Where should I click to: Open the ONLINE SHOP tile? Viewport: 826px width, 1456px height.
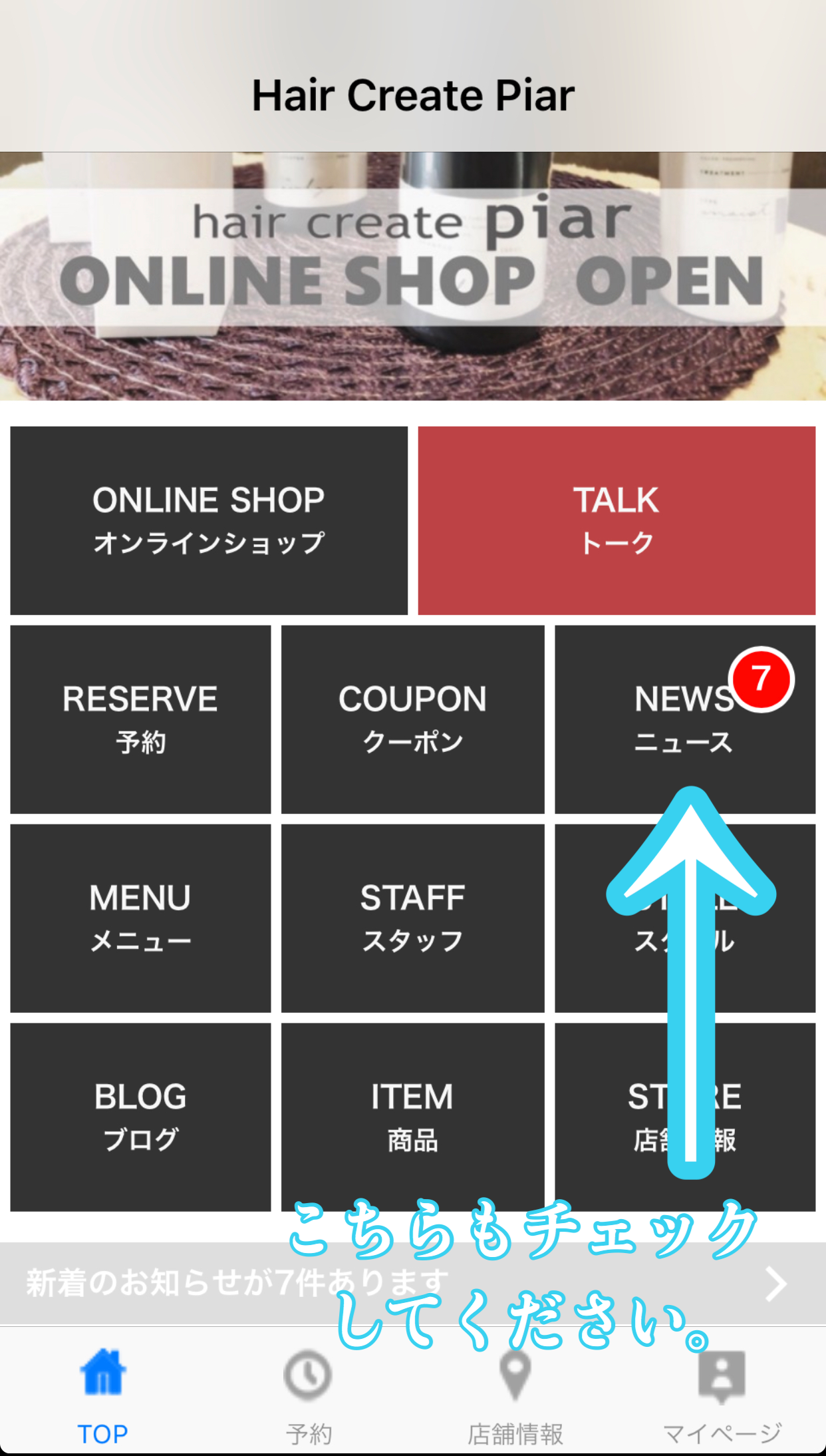tap(208, 520)
